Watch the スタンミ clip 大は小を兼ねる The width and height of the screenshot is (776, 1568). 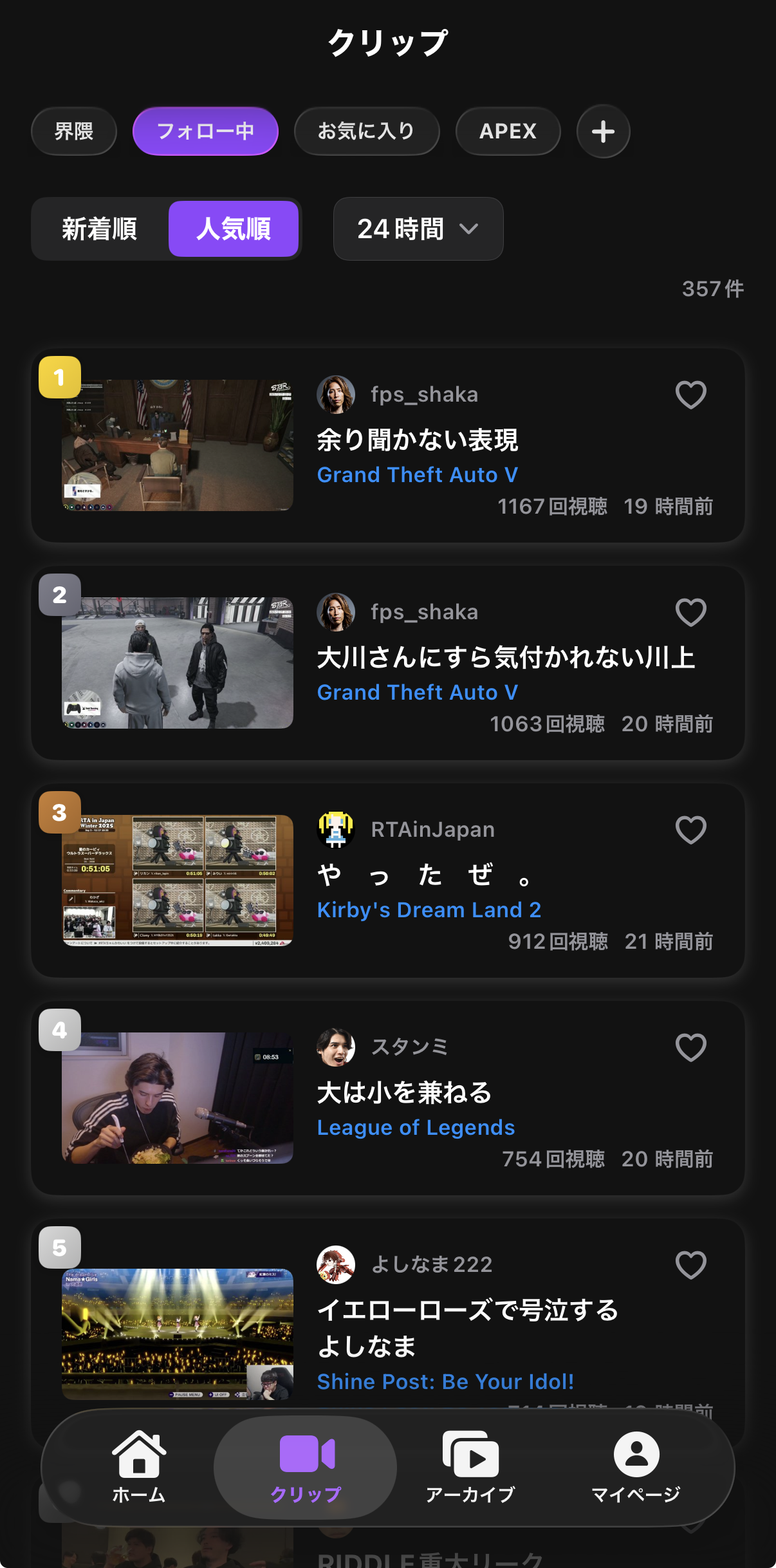[x=178, y=1098]
